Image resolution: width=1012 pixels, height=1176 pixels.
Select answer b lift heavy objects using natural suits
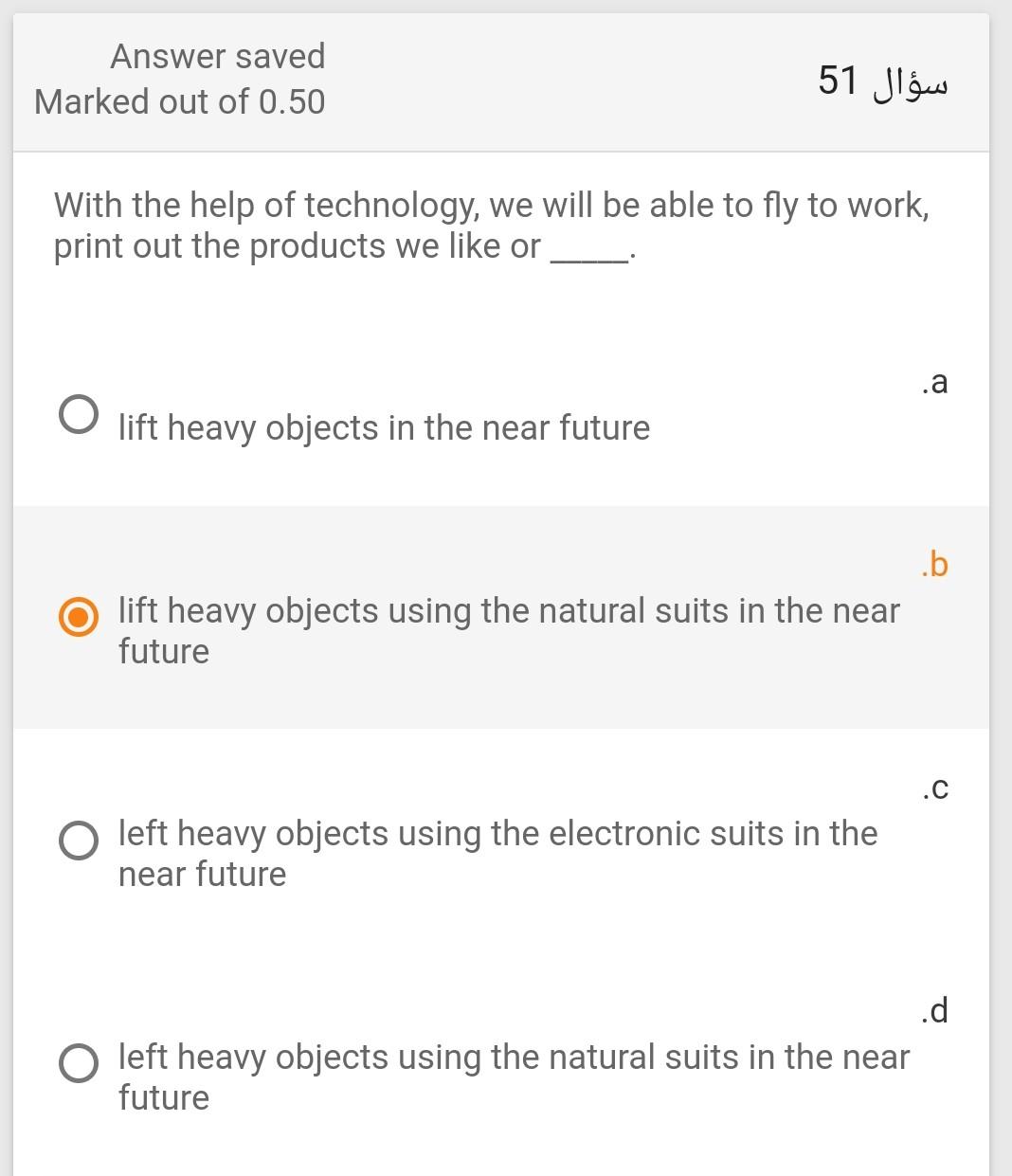click(x=79, y=616)
